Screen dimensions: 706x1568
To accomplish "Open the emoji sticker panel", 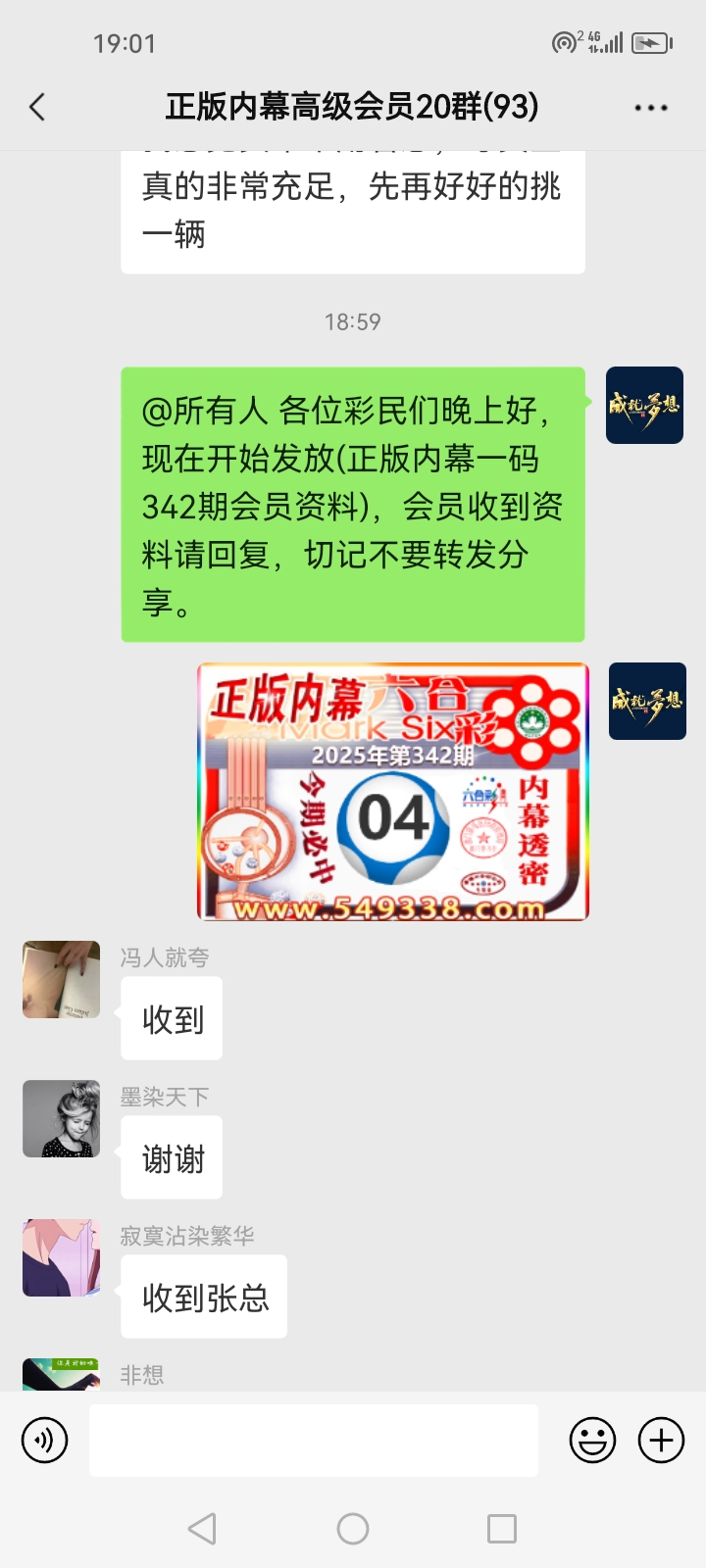I will [x=593, y=1441].
